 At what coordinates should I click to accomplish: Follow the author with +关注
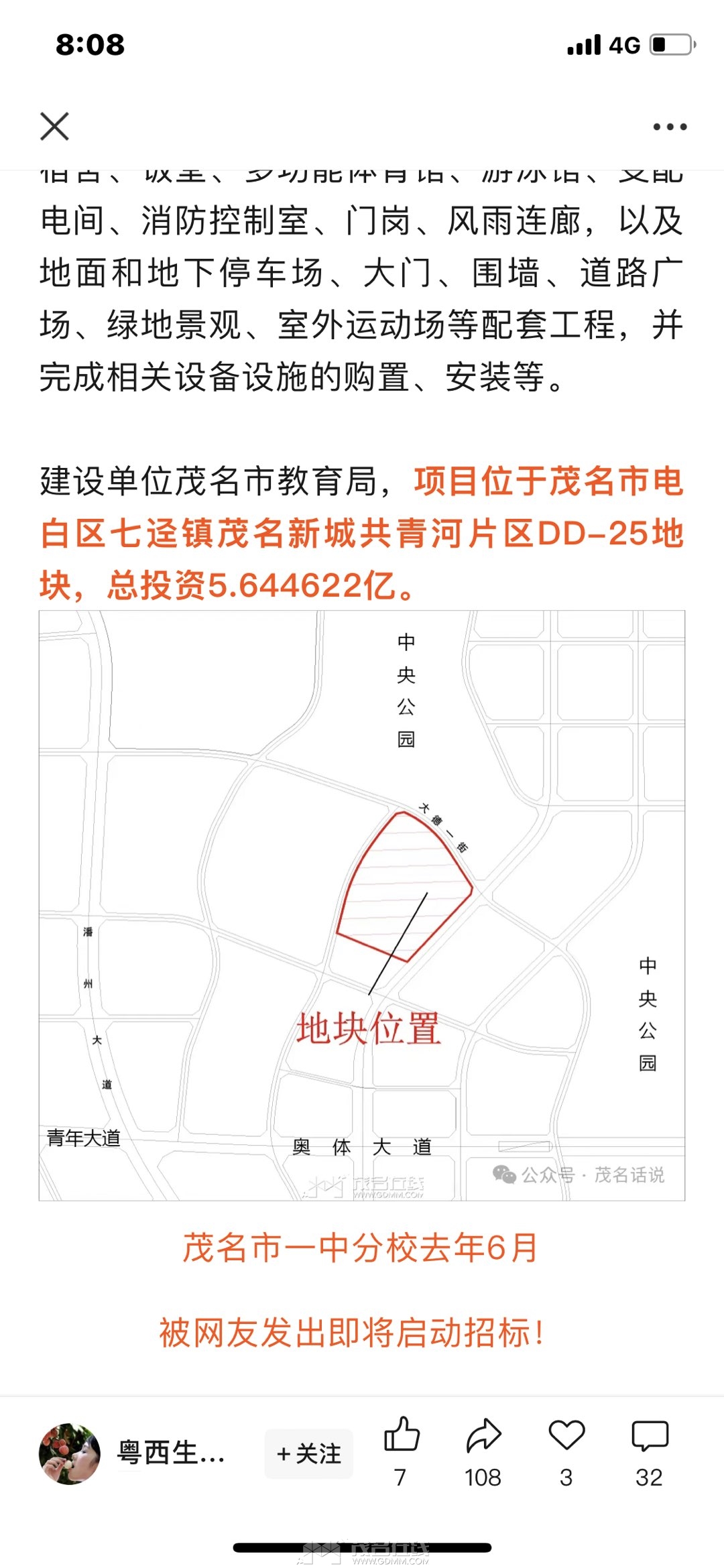309,1453
